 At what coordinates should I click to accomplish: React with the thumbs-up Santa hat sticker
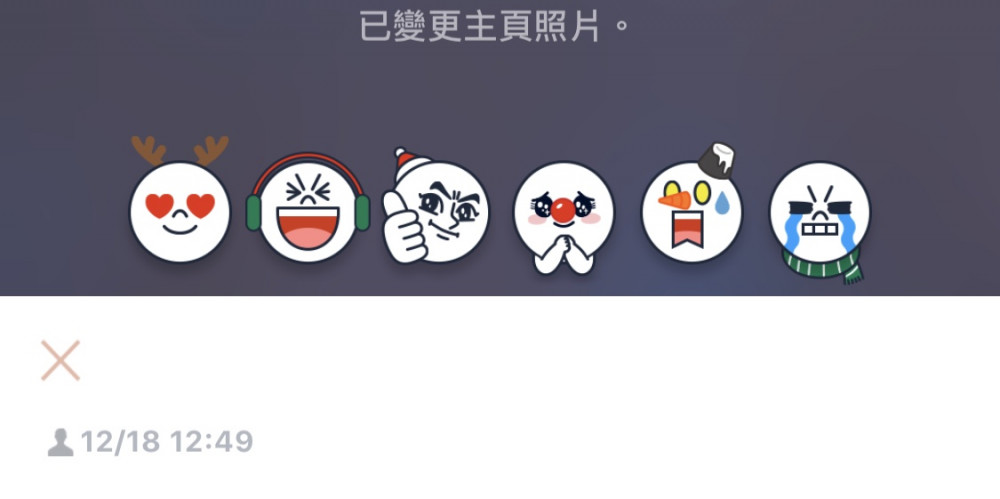438,211
